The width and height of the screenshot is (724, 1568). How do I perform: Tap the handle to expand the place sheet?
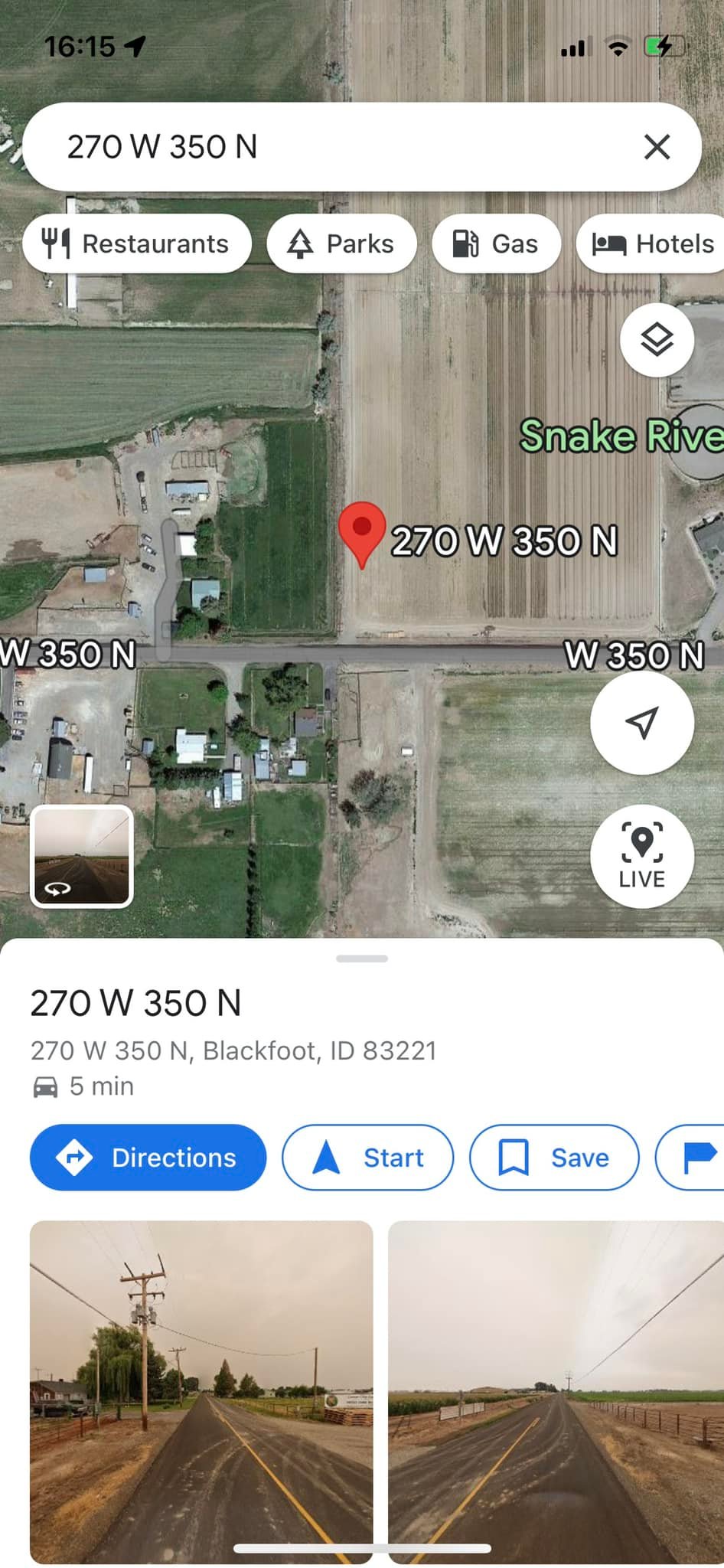click(362, 958)
